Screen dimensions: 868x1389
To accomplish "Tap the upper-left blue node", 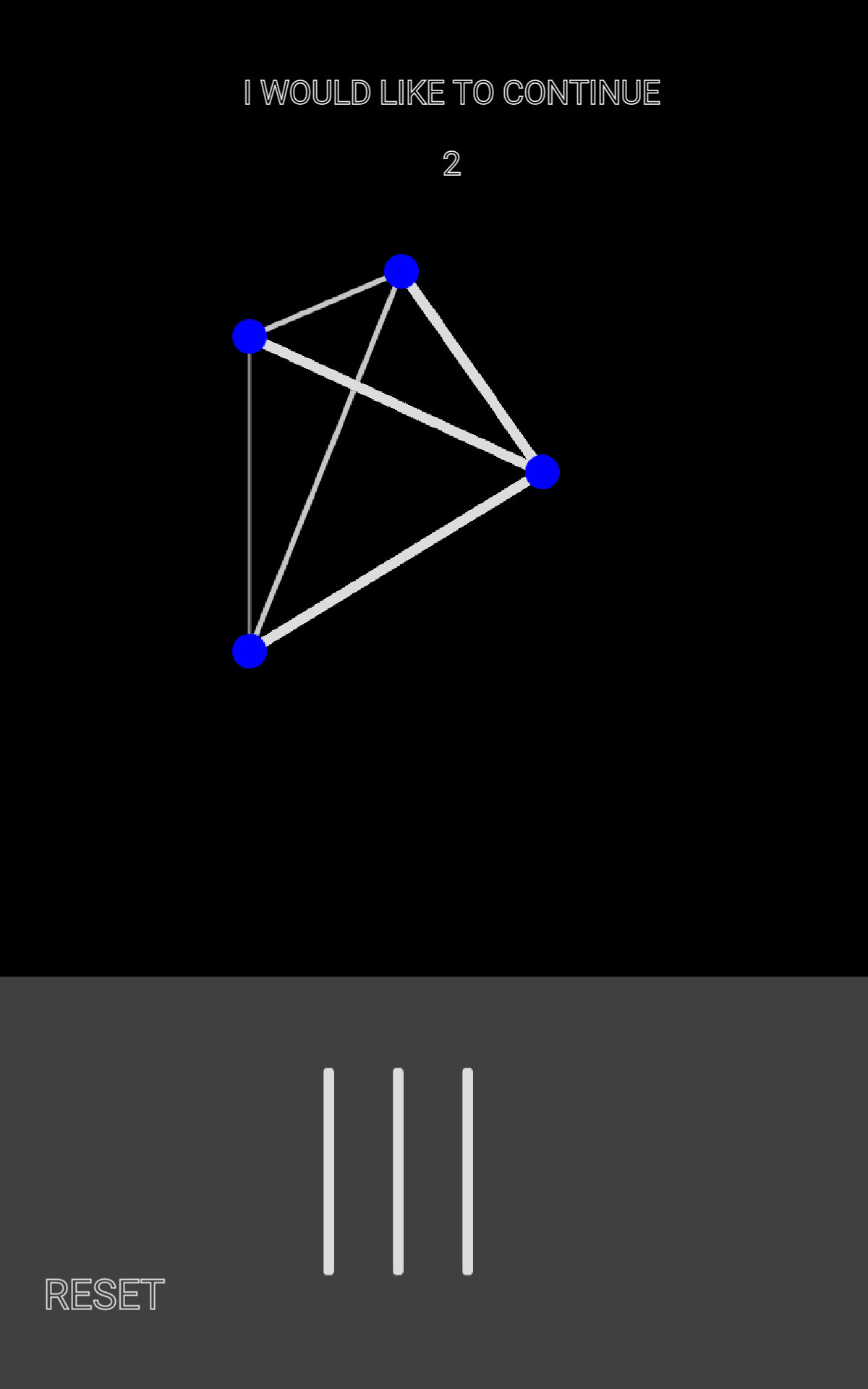I will click(x=250, y=336).
